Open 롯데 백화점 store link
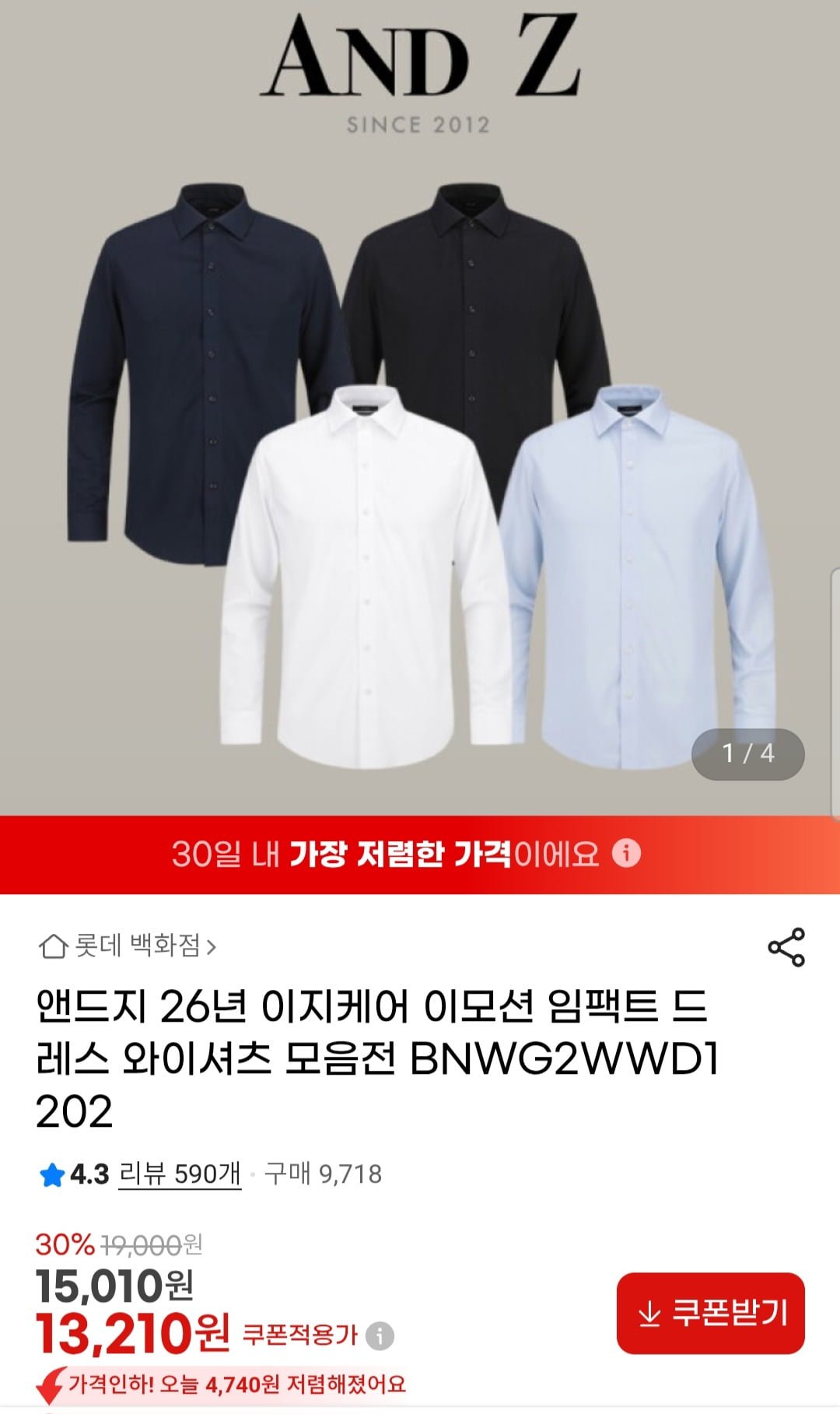The image size is (840, 1414). (x=128, y=946)
